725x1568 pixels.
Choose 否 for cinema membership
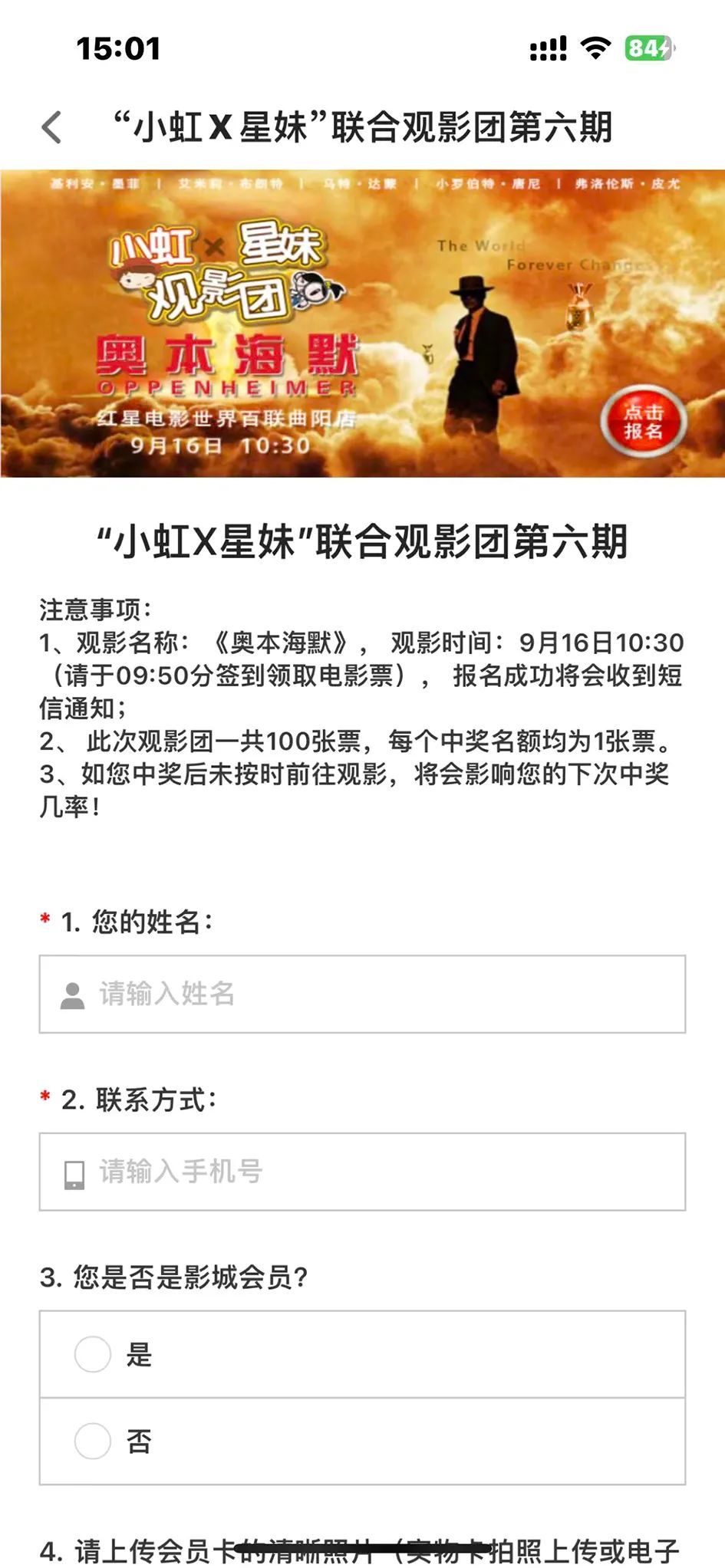coord(94,1441)
